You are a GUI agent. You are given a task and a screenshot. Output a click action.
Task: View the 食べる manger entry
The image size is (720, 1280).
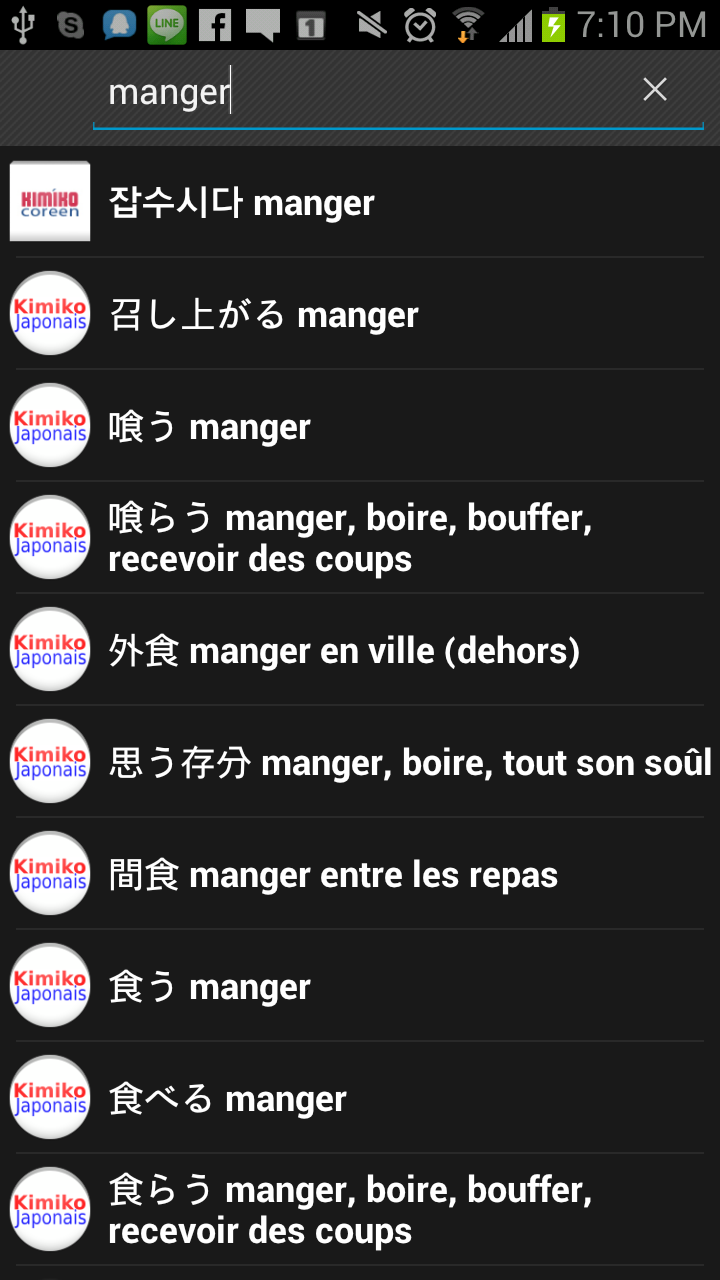360,1099
